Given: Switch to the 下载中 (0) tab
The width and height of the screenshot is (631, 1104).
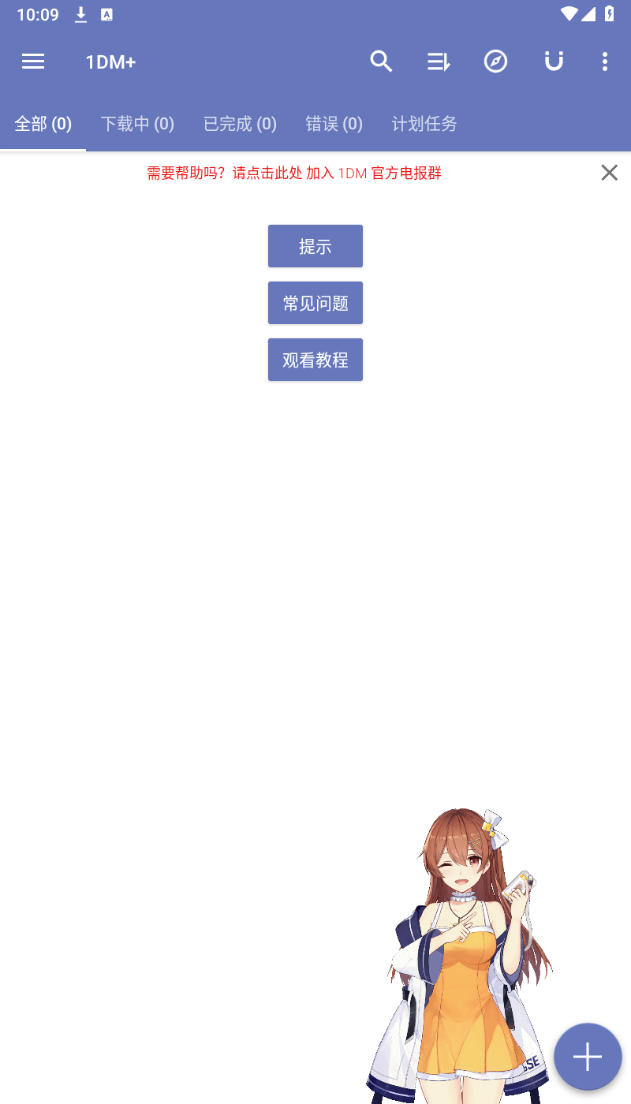Looking at the screenshot, I should [x=137, y=124].
